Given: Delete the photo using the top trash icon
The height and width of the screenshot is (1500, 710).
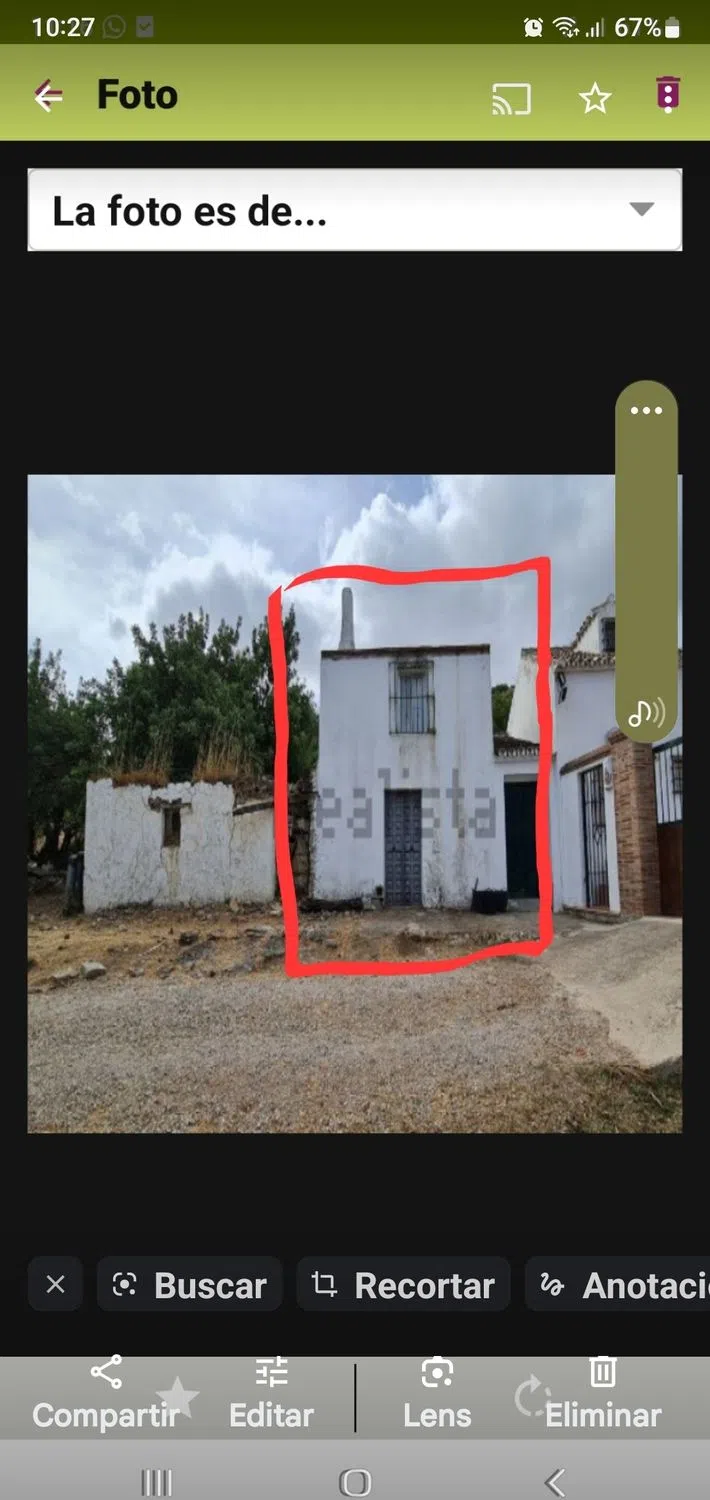Looking at the screenshot, I should tap(668, 95).
